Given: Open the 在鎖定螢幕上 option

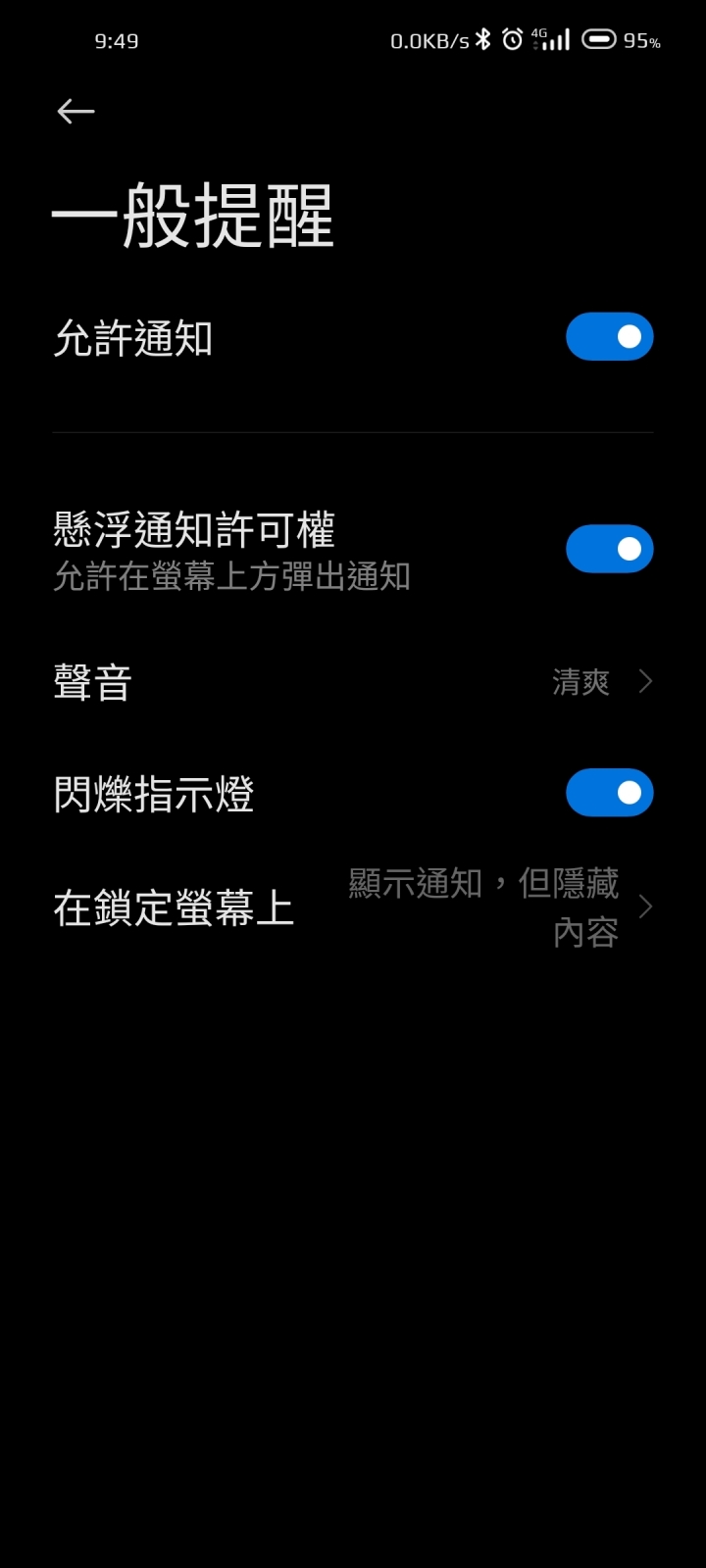Looking at the screenshot, I should point(353,907).
